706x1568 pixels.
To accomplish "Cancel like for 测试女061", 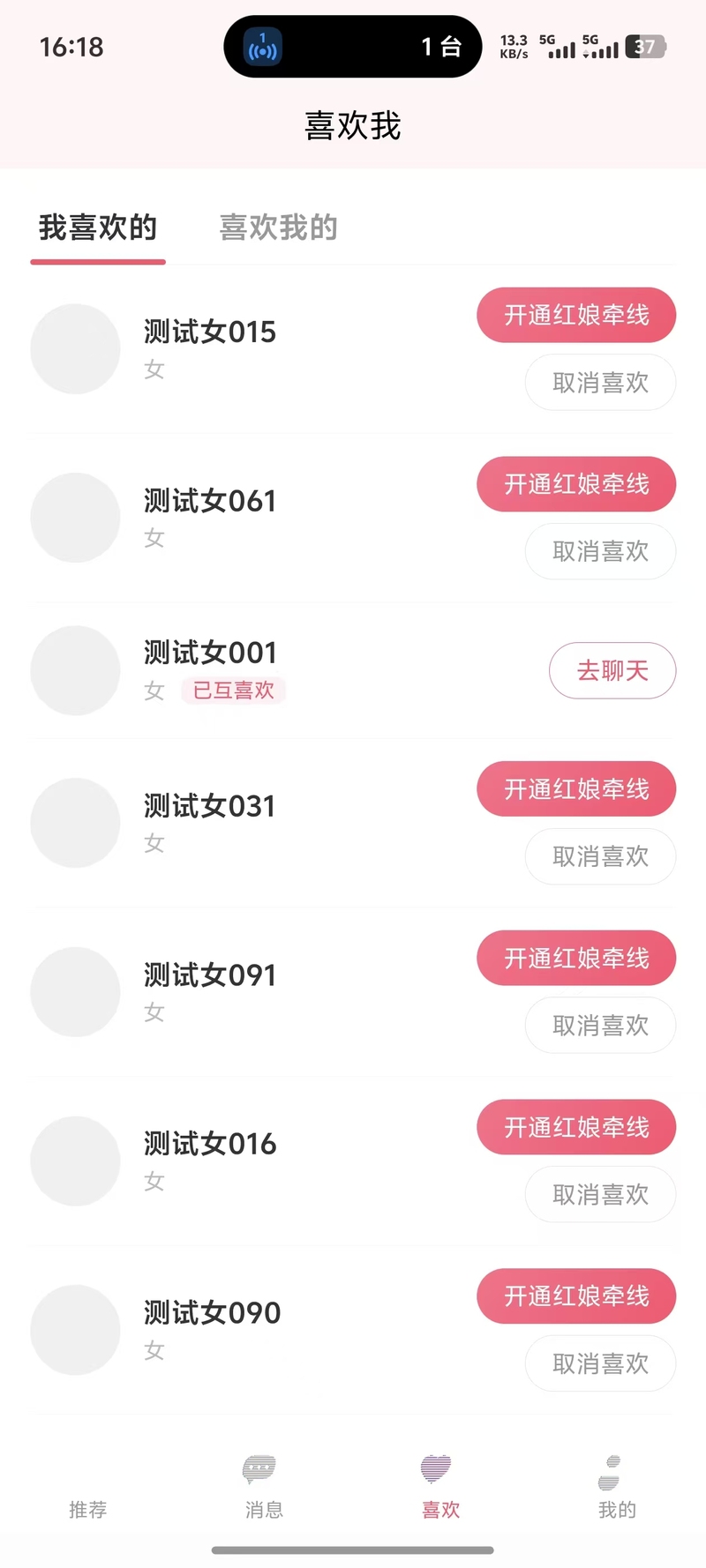I will (x=600, y=551).
